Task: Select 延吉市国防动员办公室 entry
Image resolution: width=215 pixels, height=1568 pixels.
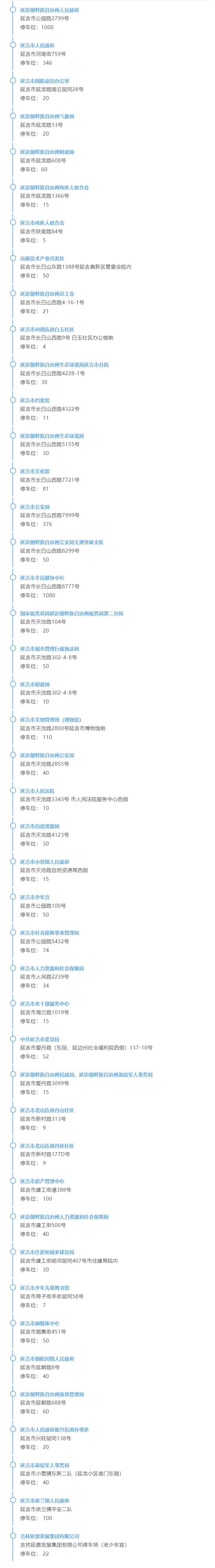Action: (x=44, y=81)
